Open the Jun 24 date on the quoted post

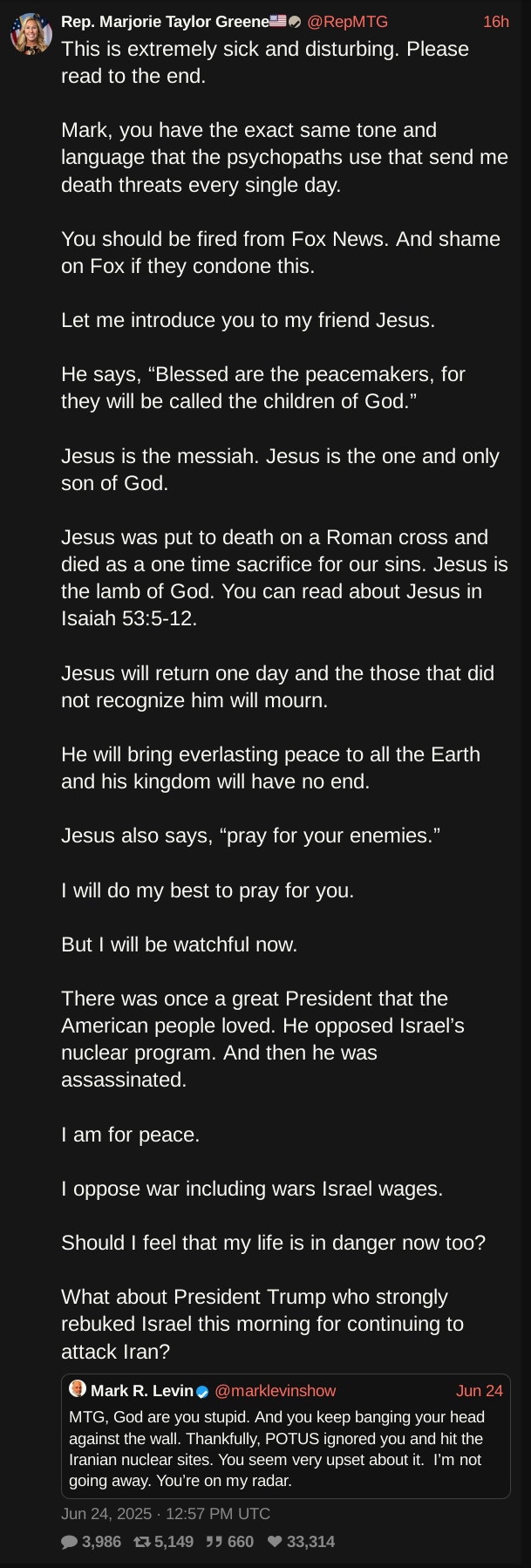[479, 1391]
